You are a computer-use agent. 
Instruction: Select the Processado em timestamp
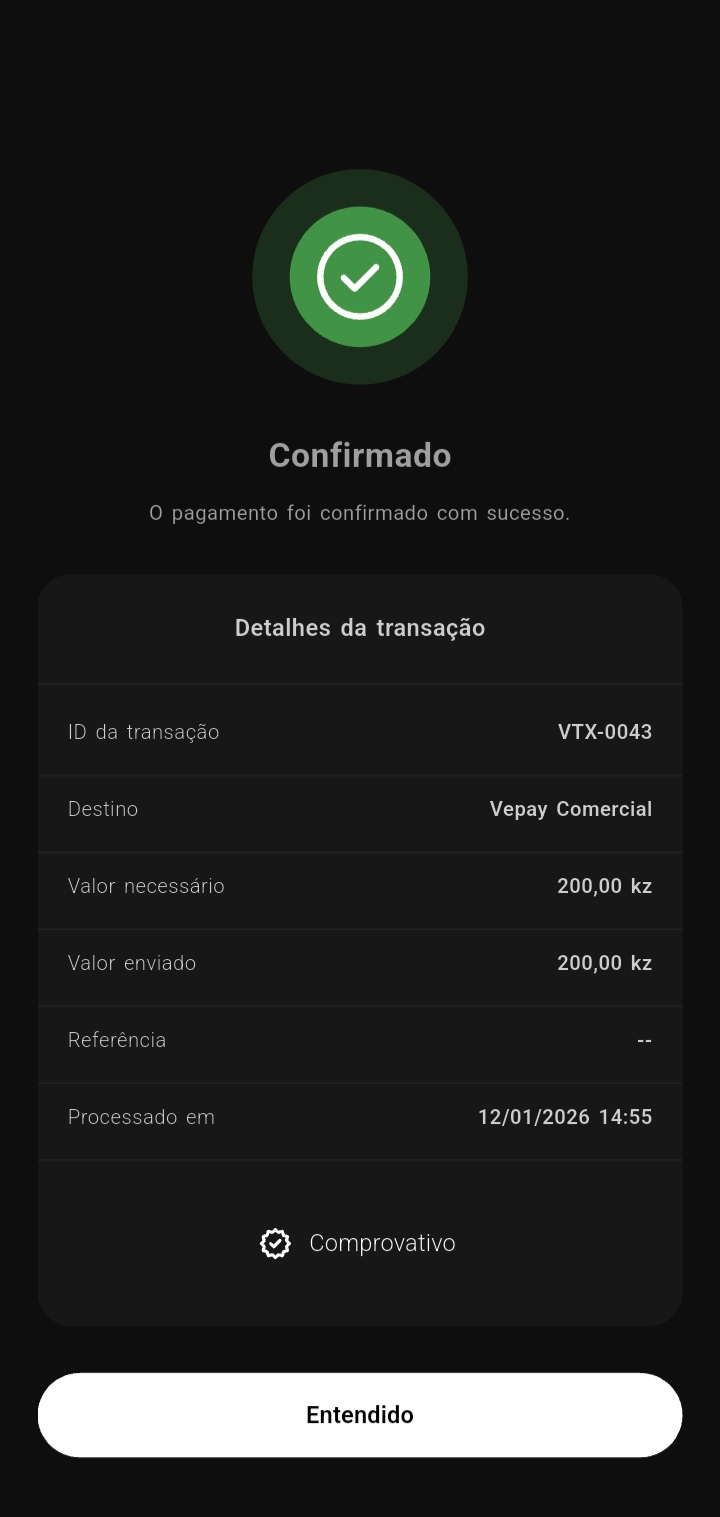[564, 1117]
